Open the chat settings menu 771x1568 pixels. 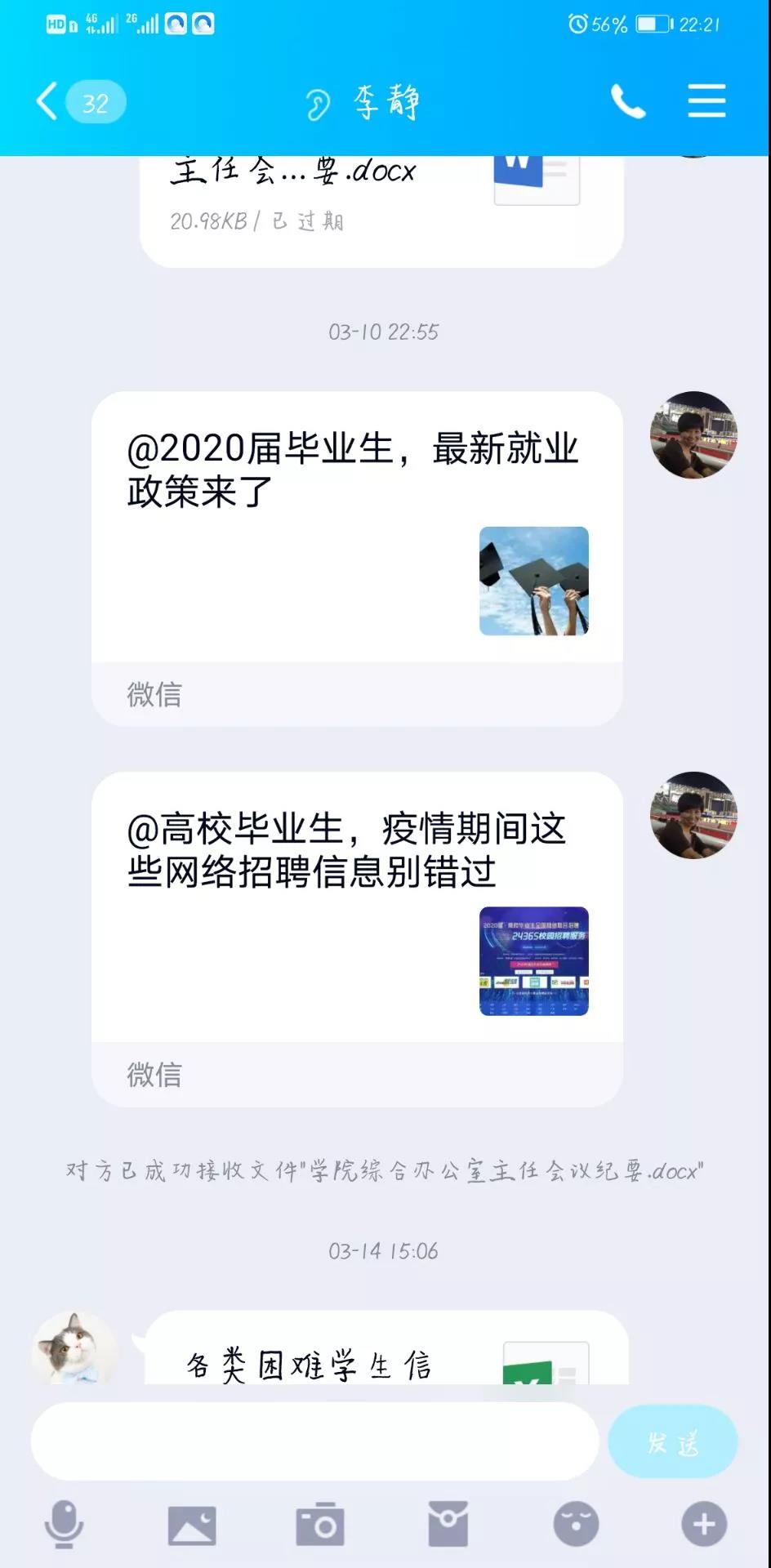coord(706,101)
